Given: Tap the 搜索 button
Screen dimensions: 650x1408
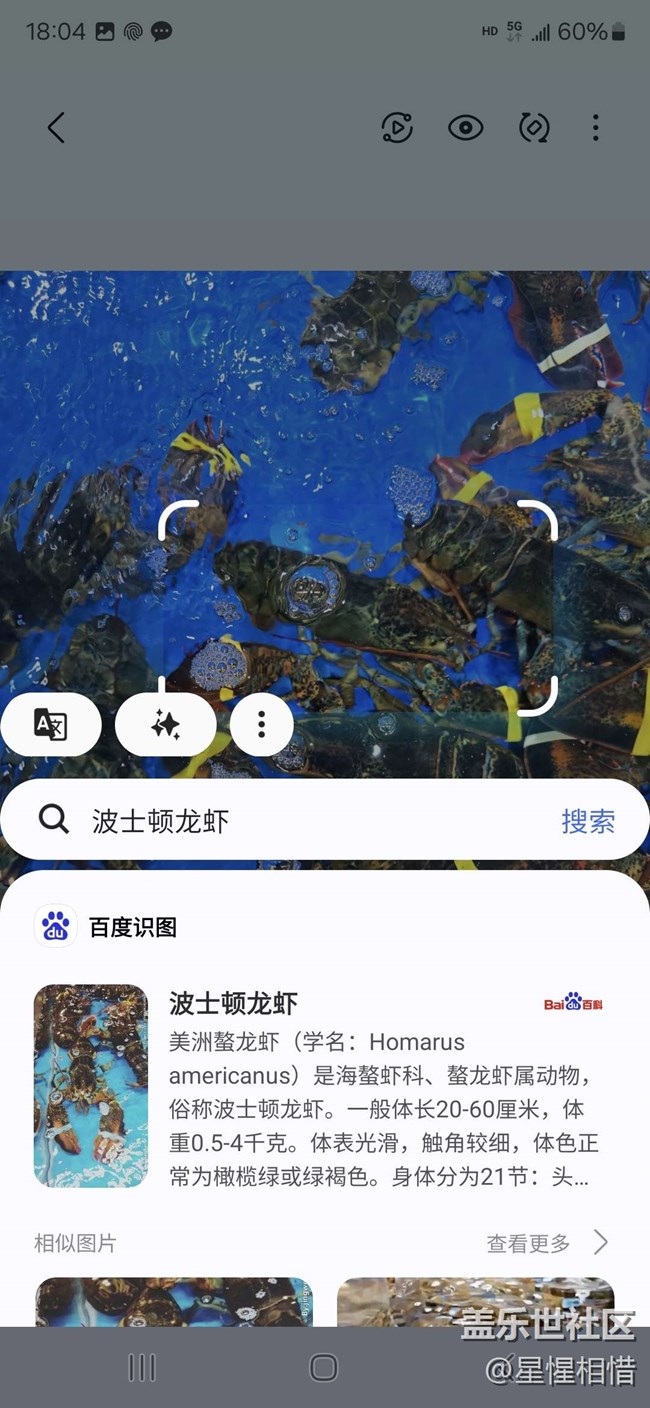Looking at the screenshot, I should (587, 821).
